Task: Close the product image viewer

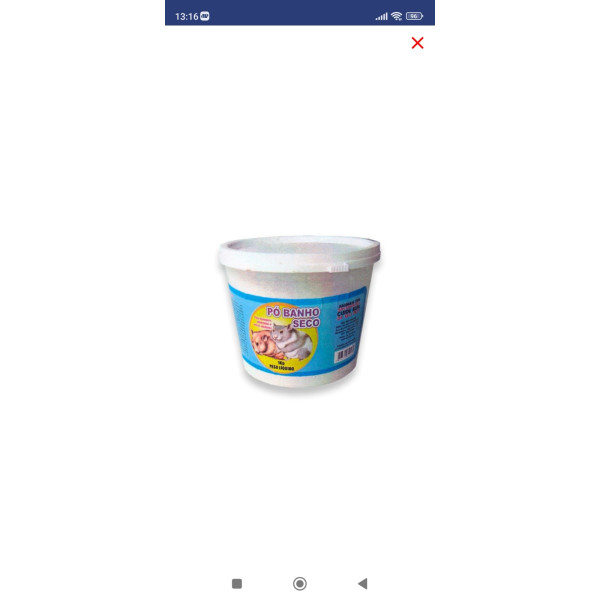Action: [x=417, y=43]
